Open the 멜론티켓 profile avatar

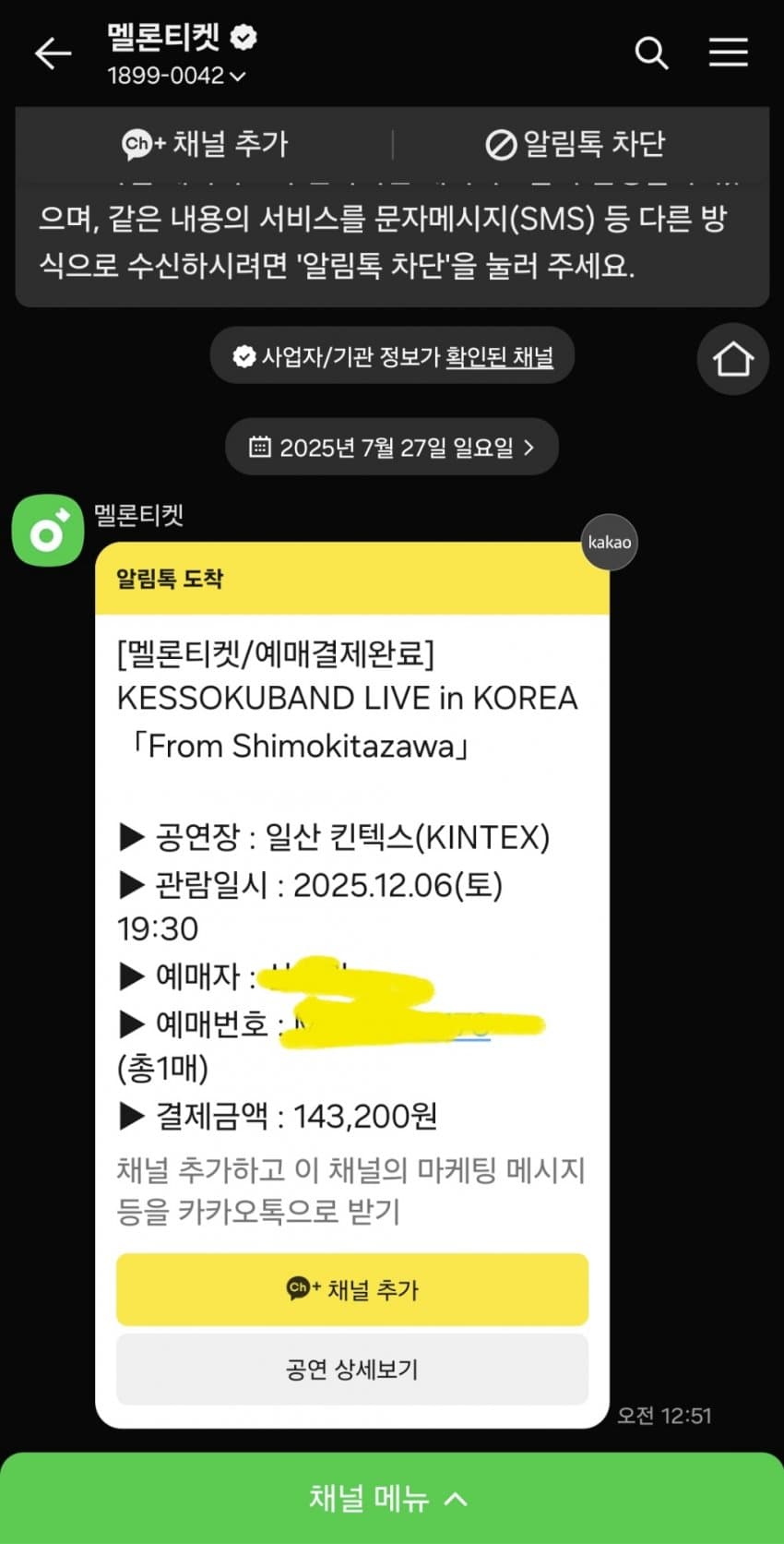tap(47, 531)
